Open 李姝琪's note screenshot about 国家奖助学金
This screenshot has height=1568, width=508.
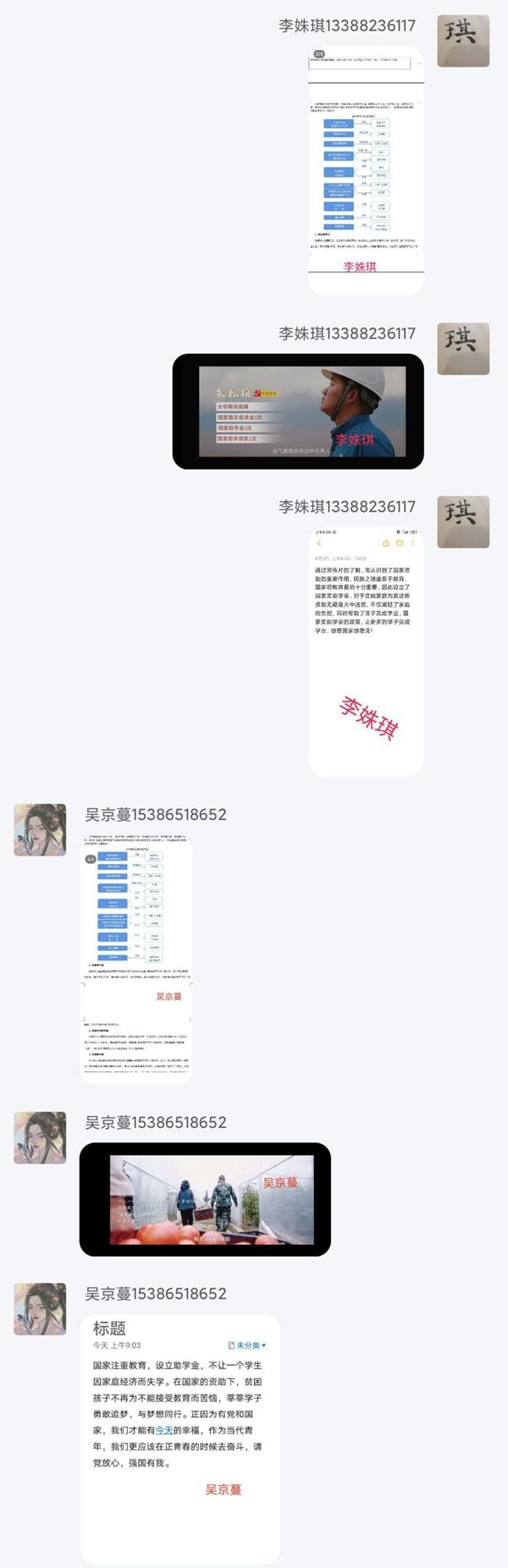(x=365, y=650)
